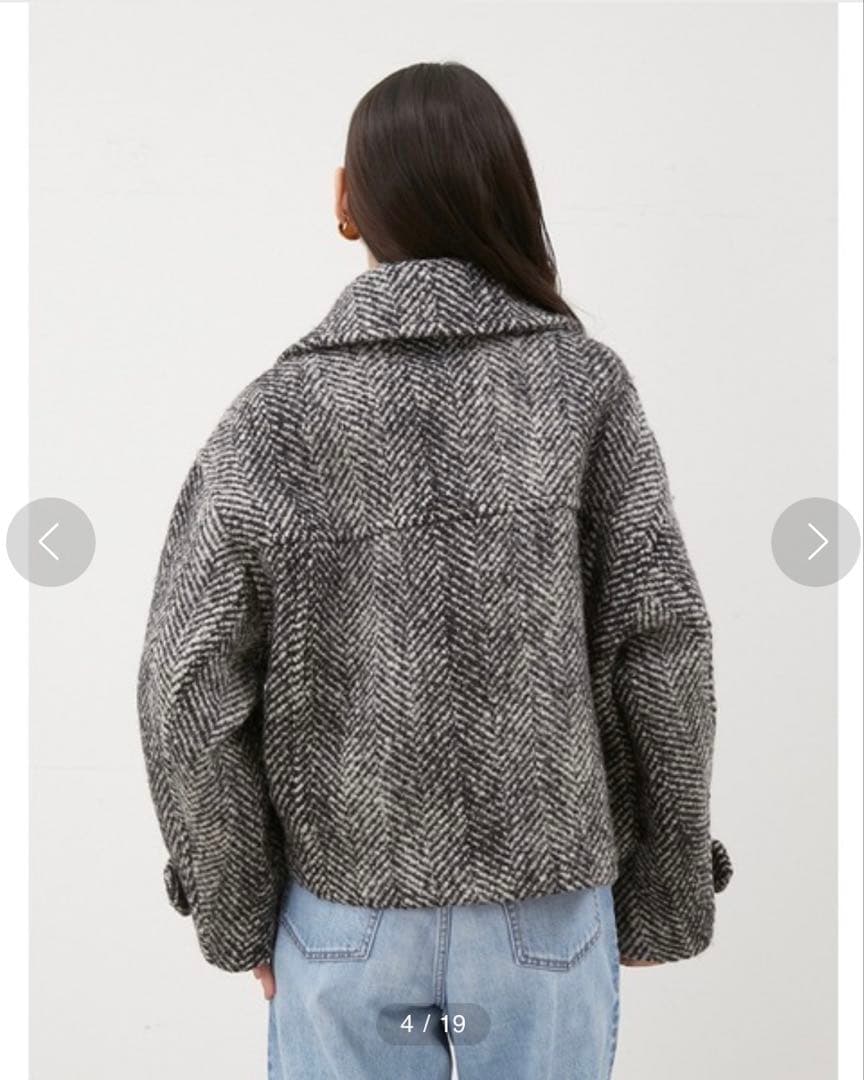The image size is (864, 1080).
Task: Advance to the next product photo
Action: 815,542
